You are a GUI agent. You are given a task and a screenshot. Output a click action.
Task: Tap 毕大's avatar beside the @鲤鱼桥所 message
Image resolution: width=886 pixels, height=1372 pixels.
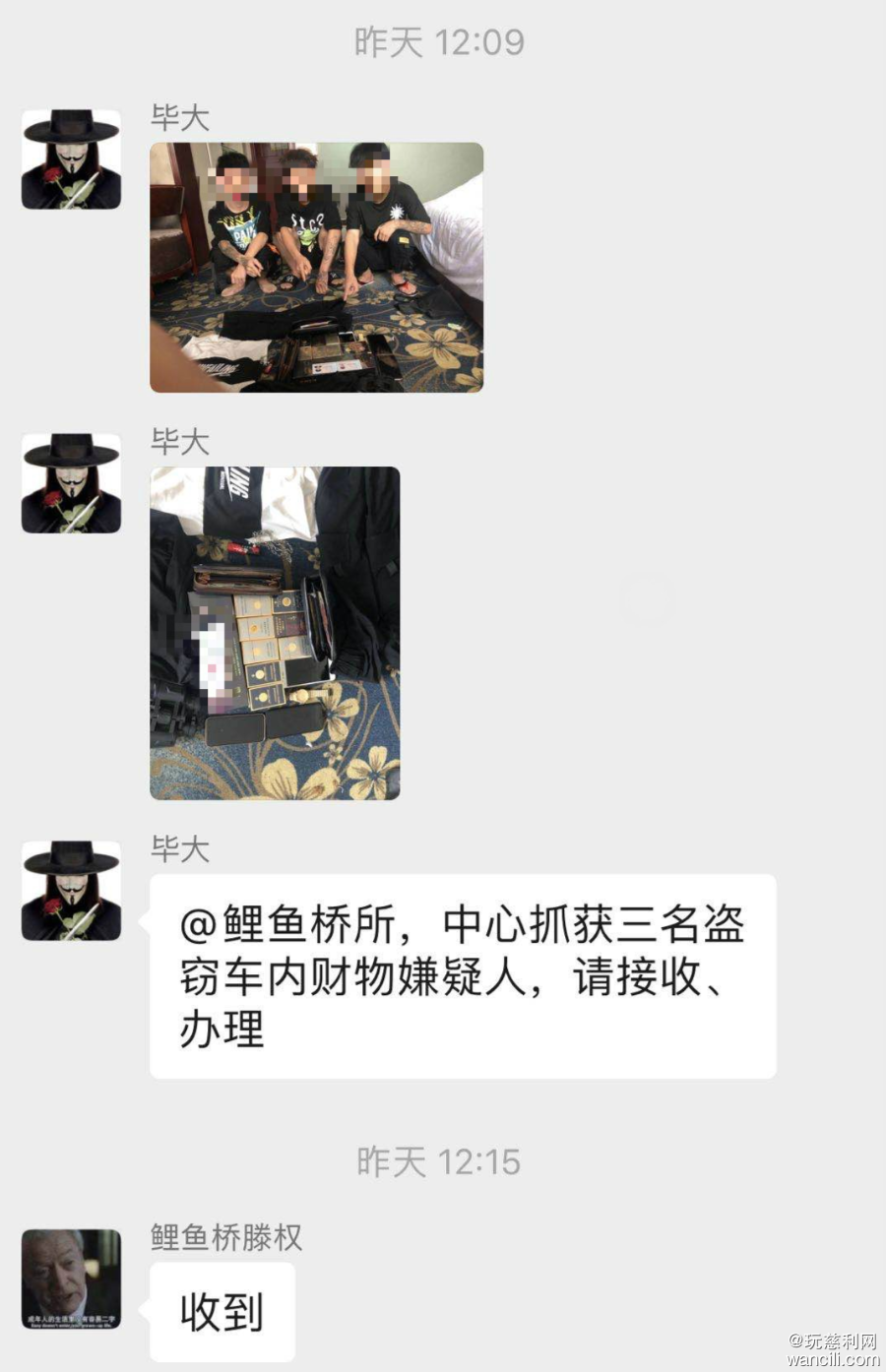(71, 891)
